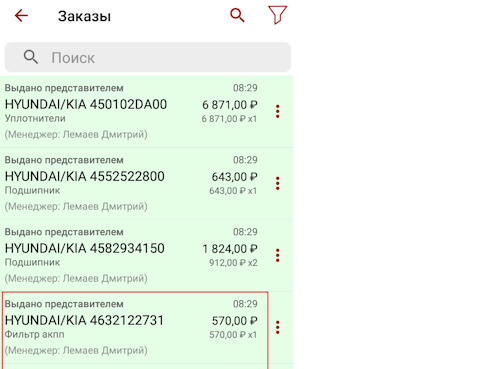Tap the magnifier icon in the app bar
Screen dimensions: 480x369
tap(237, 15)
